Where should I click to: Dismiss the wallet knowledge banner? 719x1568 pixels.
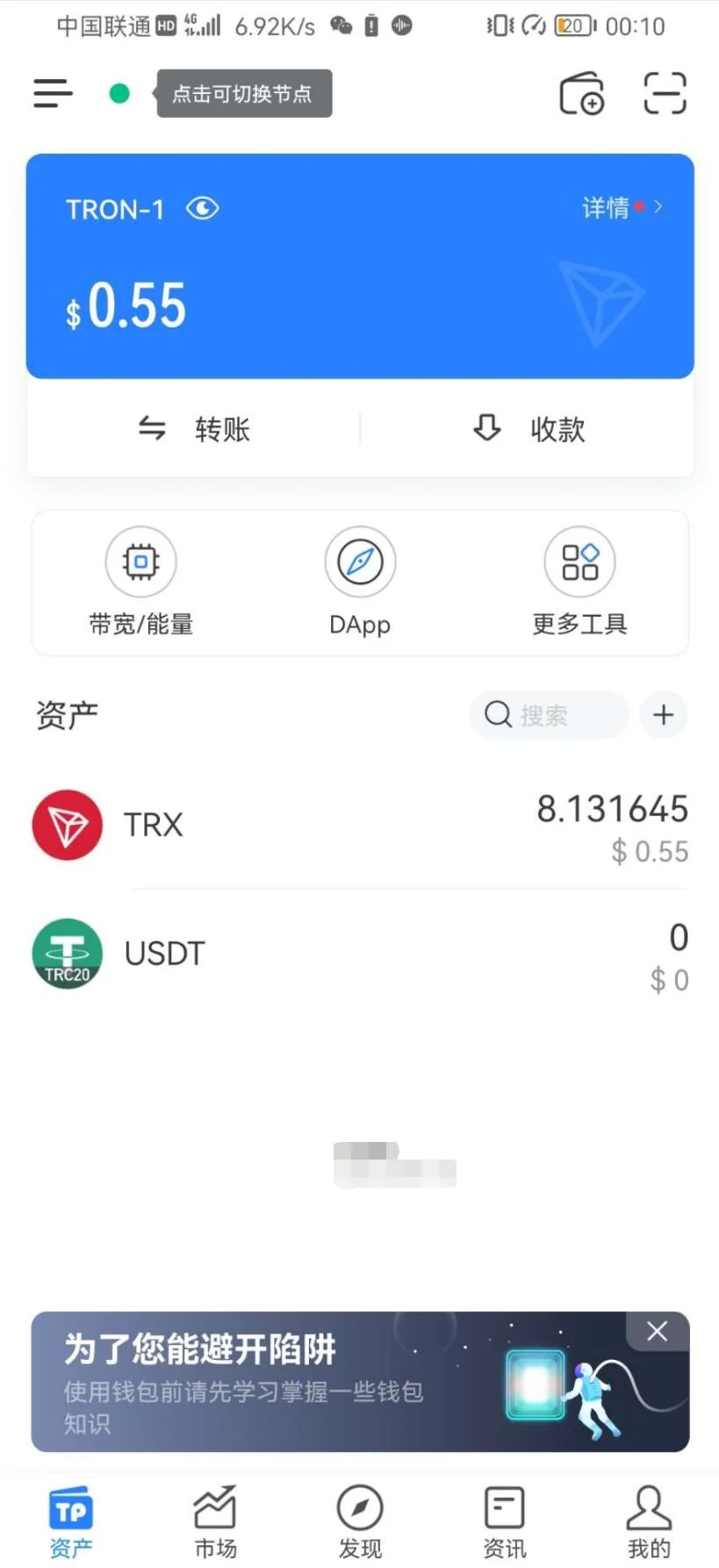pos(657,1332)
